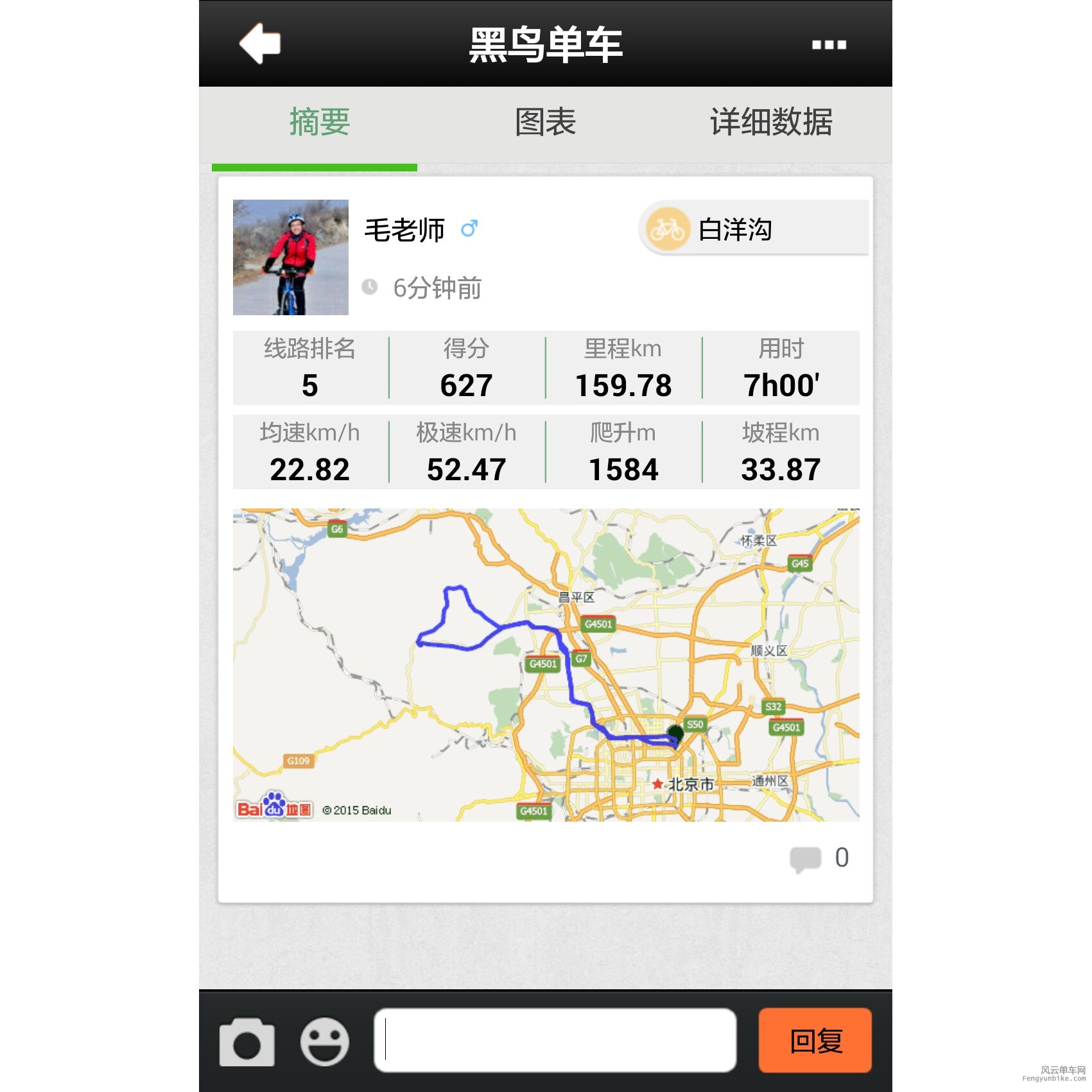Open 毛老师's profile photo

(290, 257)
